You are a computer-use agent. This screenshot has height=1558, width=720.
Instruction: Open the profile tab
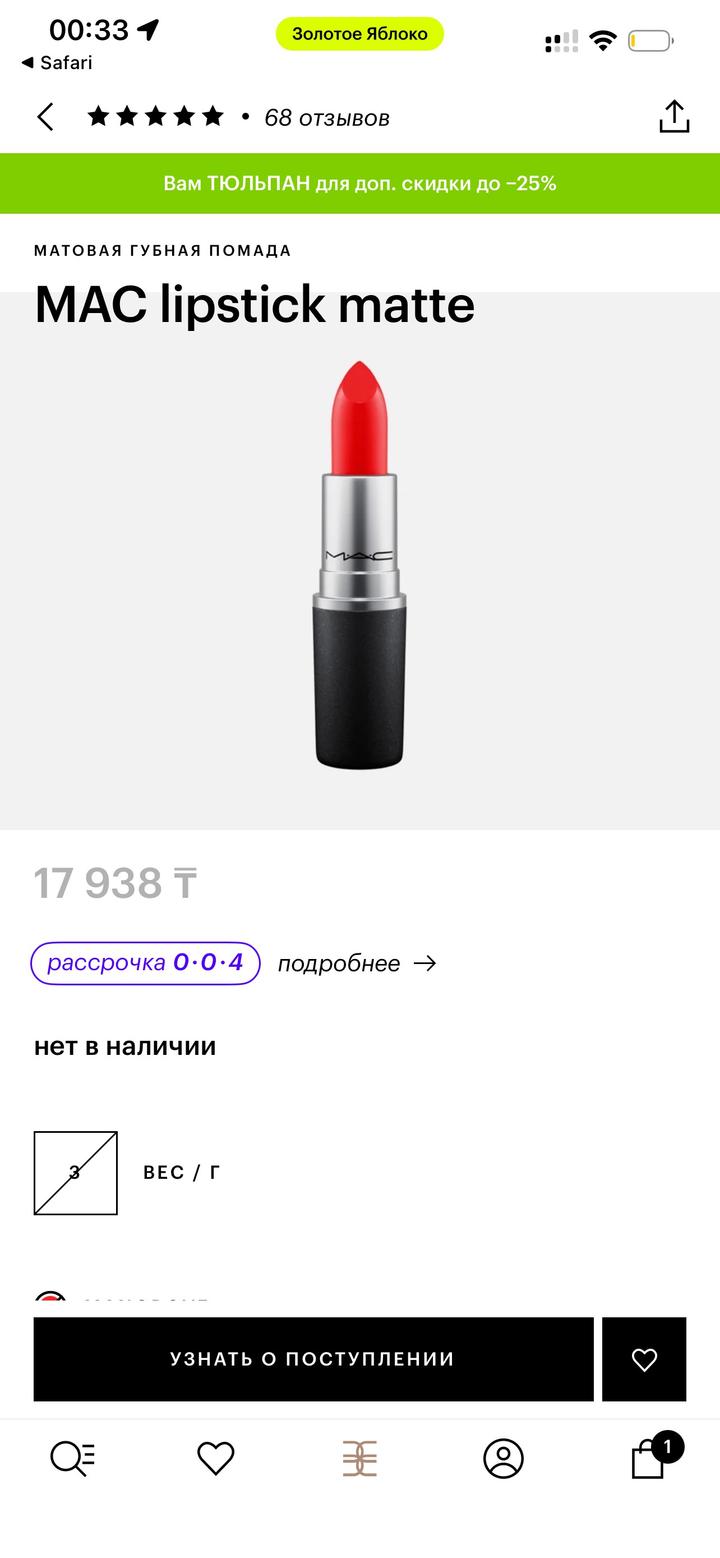[x=503, y=1459]
